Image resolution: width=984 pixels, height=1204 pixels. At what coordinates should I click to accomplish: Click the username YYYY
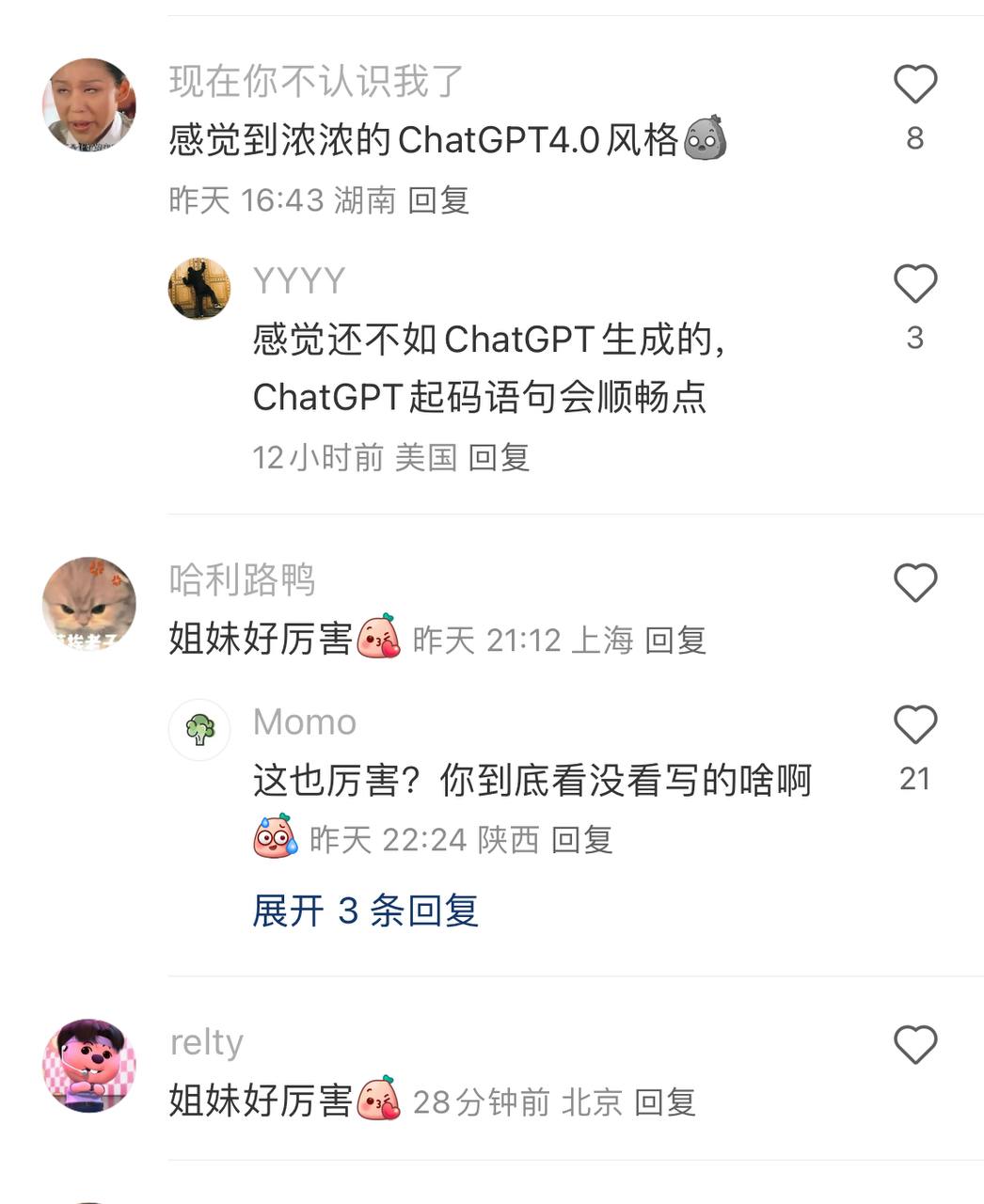pos(296,278)
